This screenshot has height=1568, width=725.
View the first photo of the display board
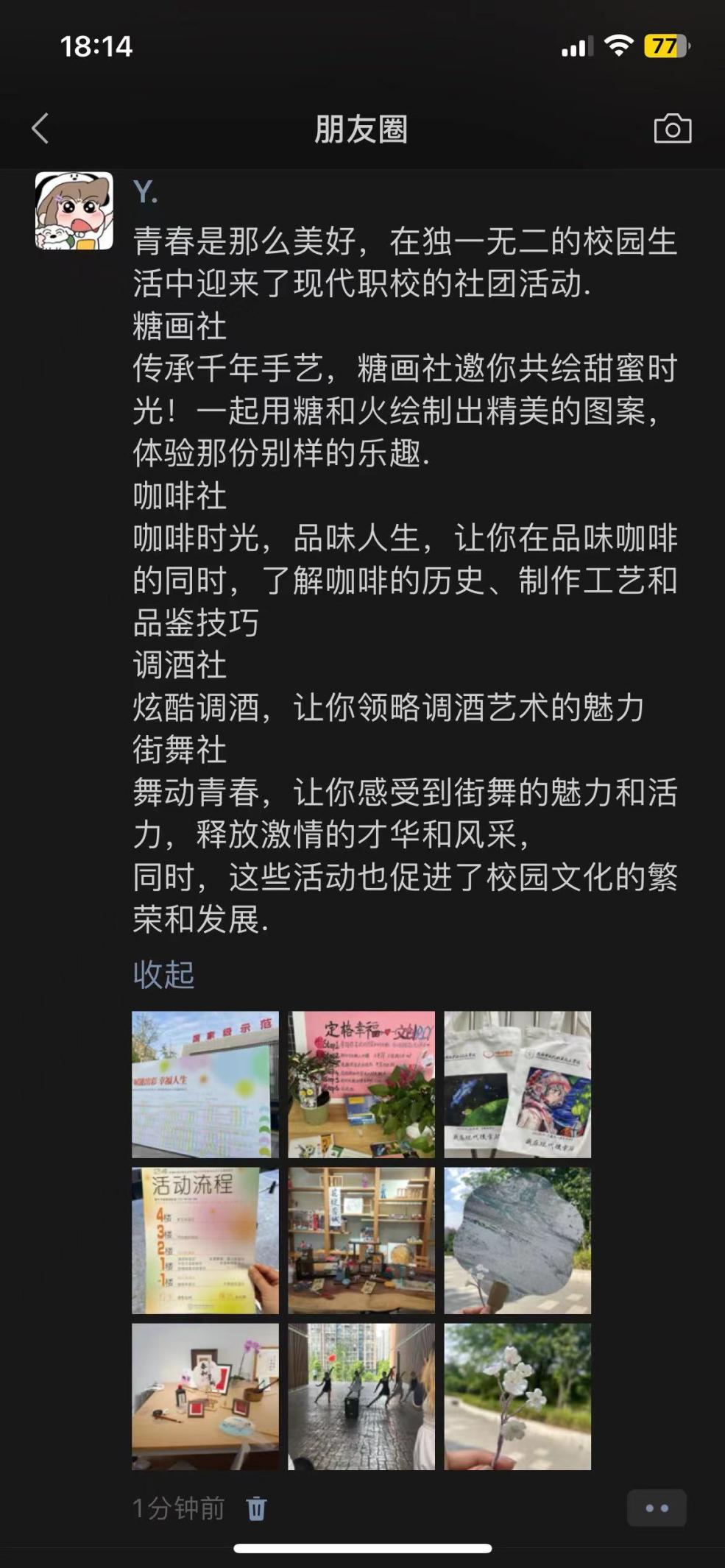[205, 1085]
